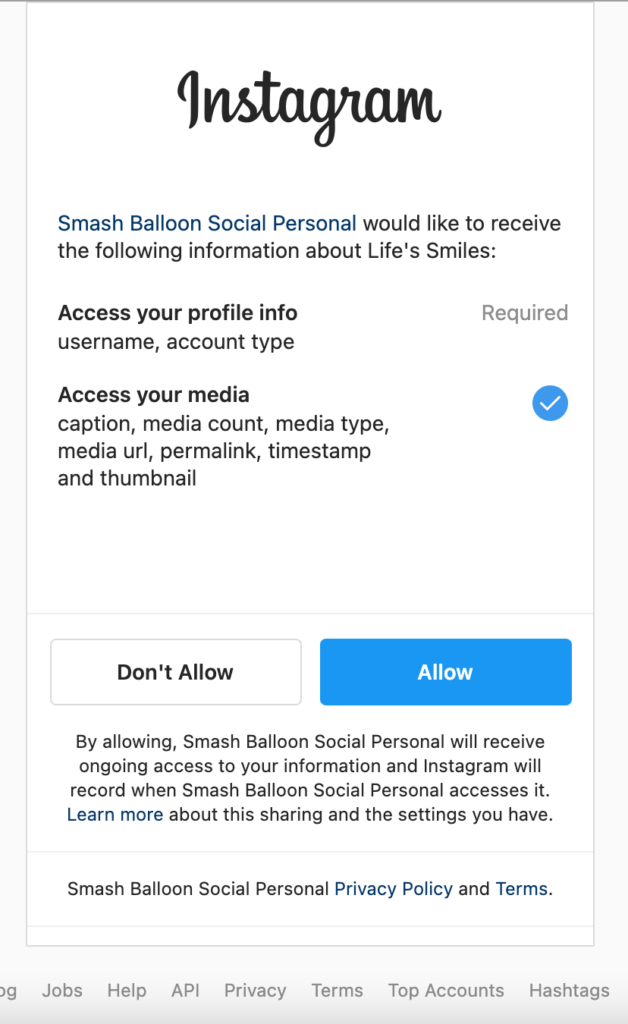
Task: Choose Don't Allow
Action: (x=175, y=673)
